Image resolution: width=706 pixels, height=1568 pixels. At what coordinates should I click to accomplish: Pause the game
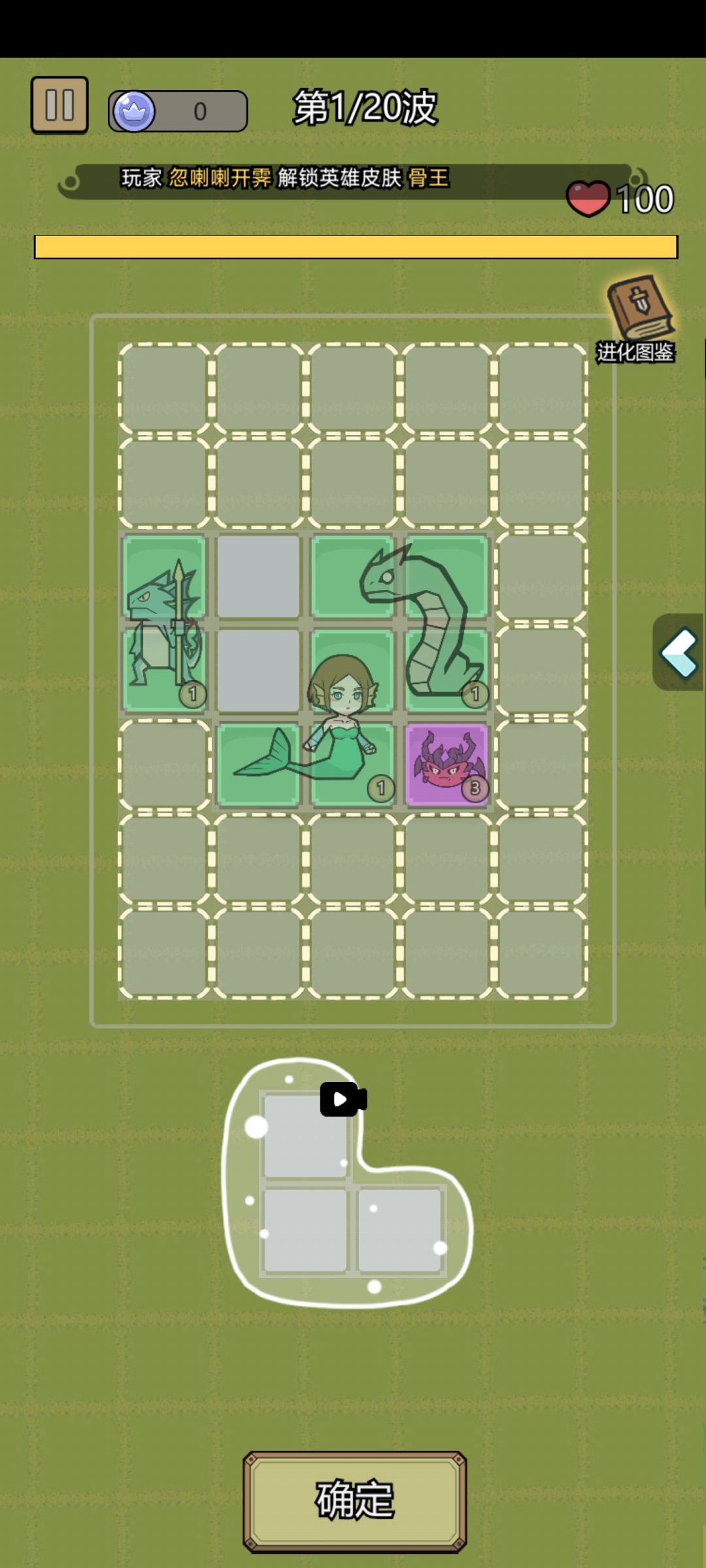[59, 105]
